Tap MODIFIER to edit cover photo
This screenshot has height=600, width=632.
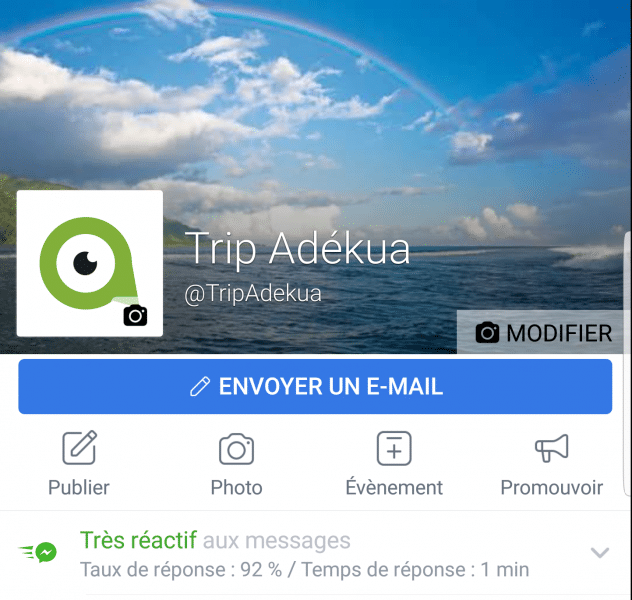544,333
